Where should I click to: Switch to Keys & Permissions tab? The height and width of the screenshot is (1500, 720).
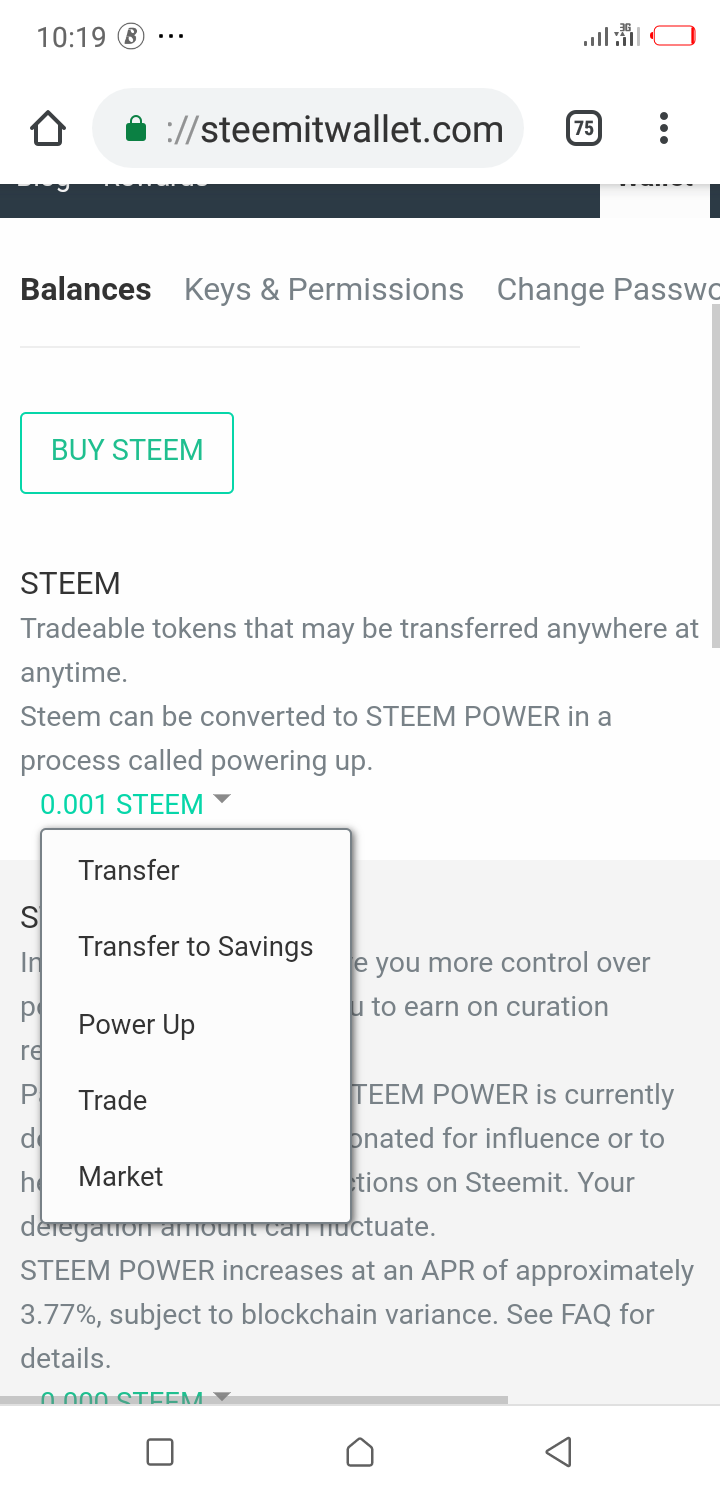[x=324, y=289]
